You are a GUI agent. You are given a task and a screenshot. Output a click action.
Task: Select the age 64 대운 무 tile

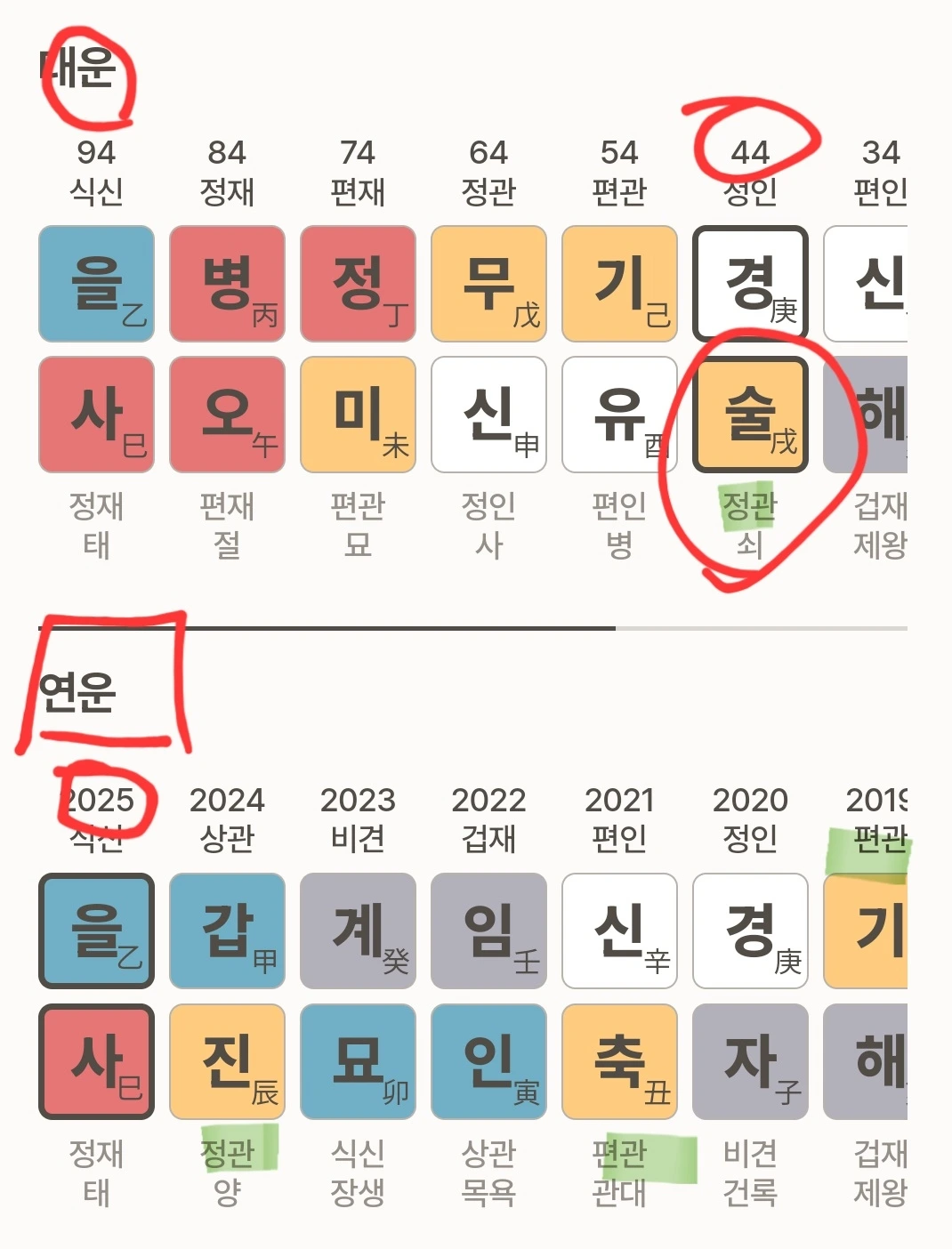coord(488,284)
